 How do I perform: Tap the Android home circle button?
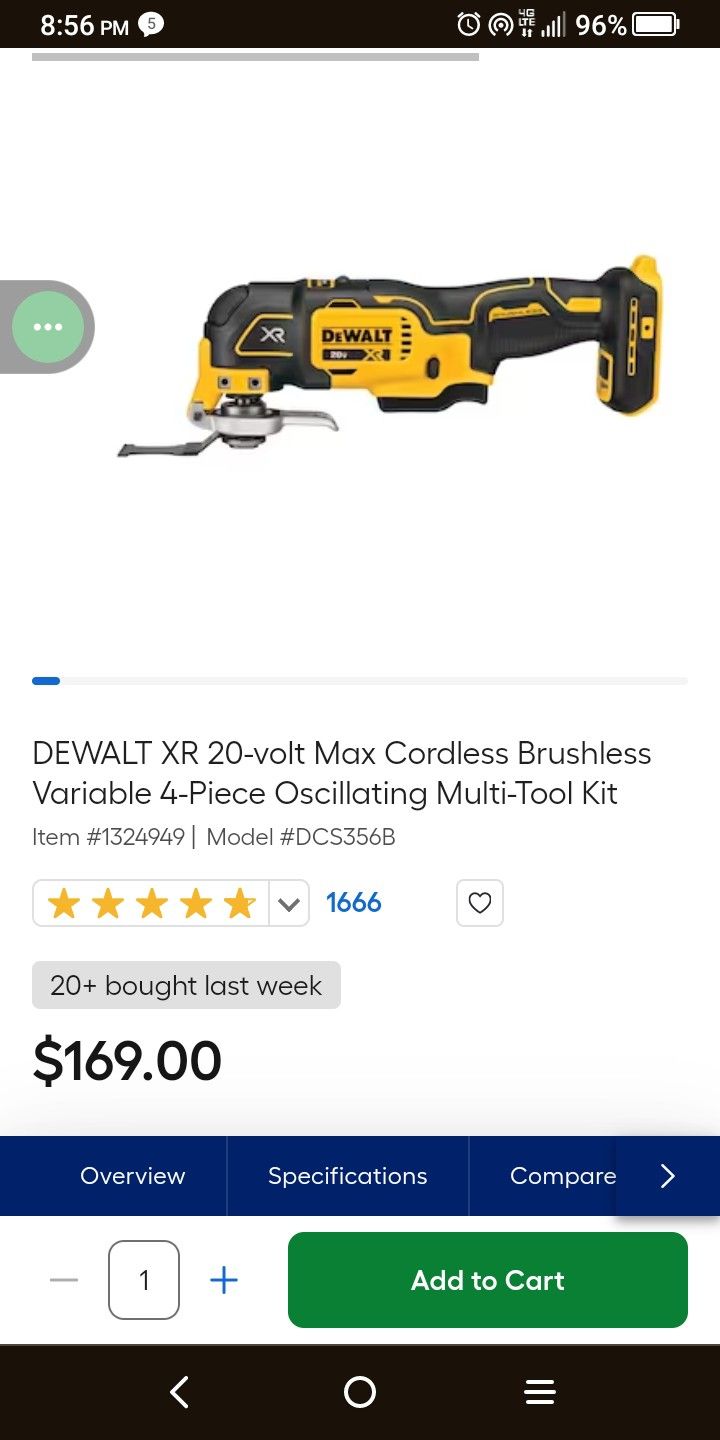360,1391
